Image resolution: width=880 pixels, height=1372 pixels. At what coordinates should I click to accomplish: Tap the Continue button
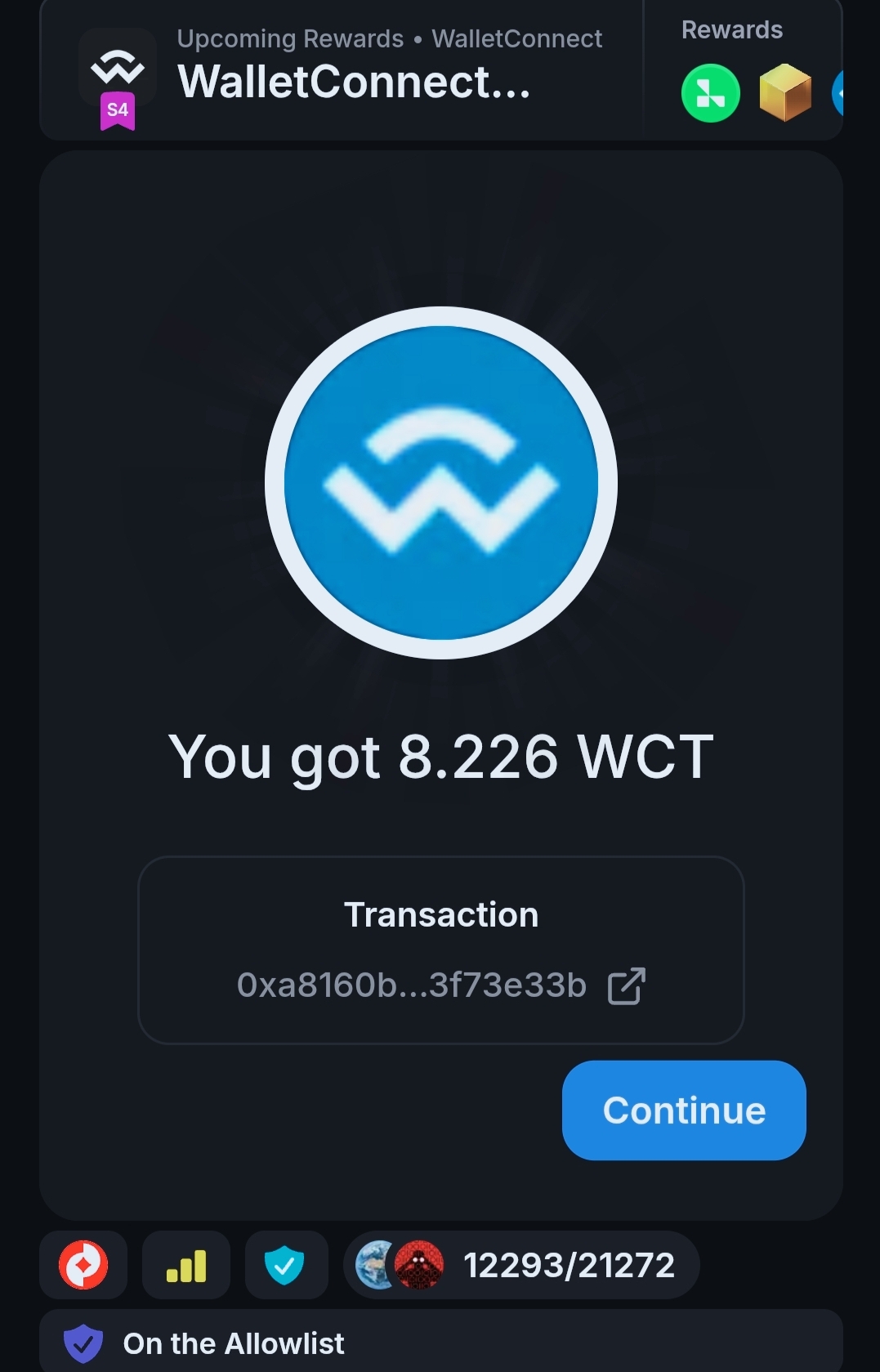[684, 1110]
